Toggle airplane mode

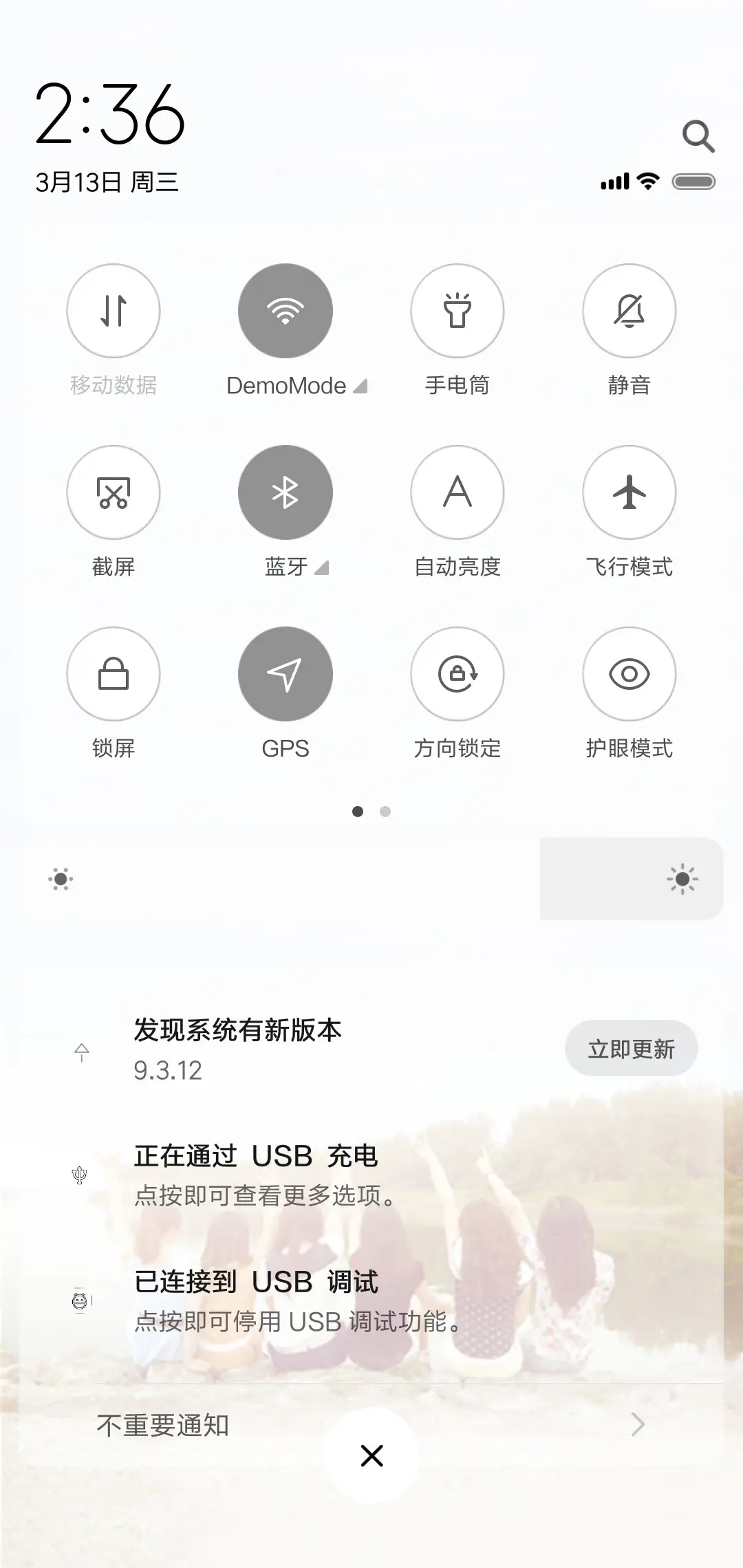tap(629, 492)
